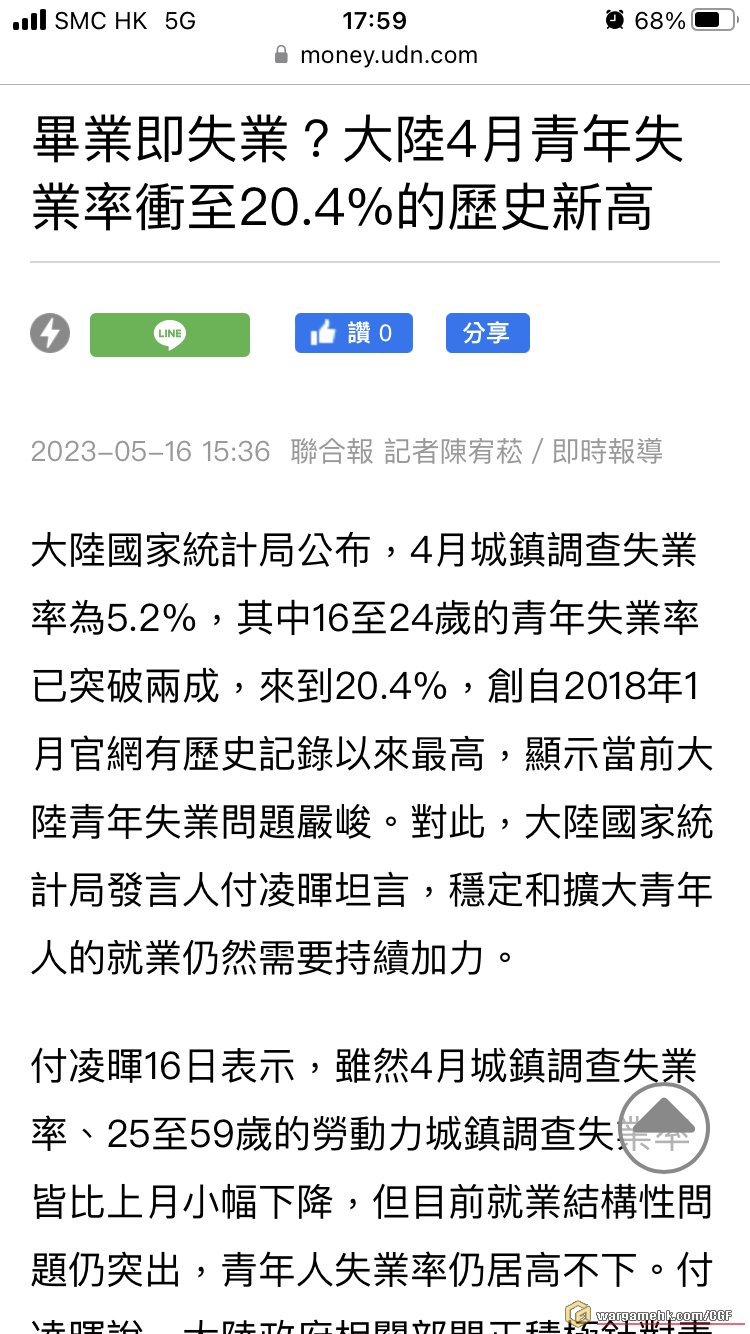The width and height of the screenshot is (750, 1334).
Task: Tap the lightning bolt icon
Action: tap(50, 333)
